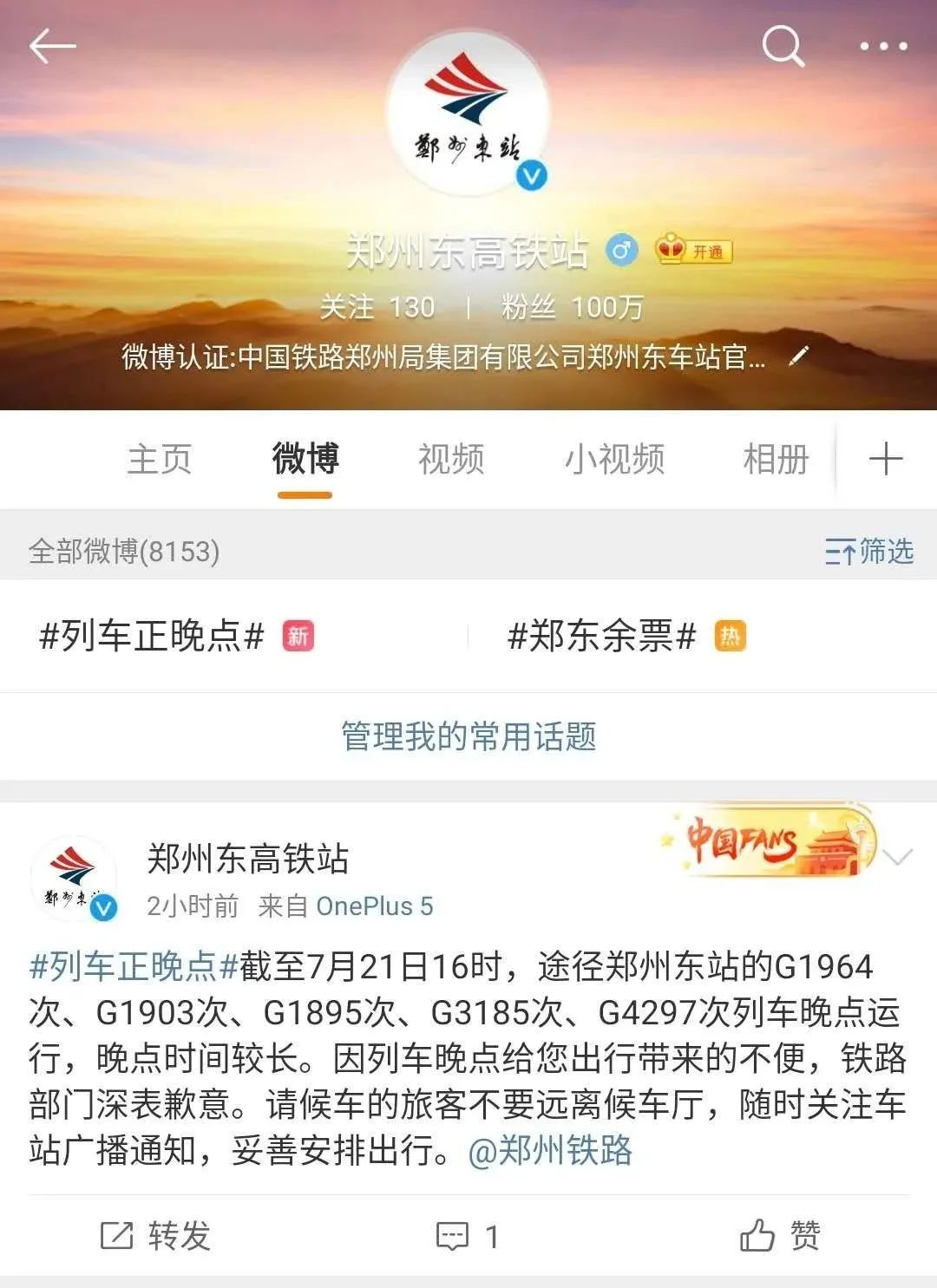Switch to the 相册 tab
Viewport: 937px width, 1288px height.
tap(777, 458)
